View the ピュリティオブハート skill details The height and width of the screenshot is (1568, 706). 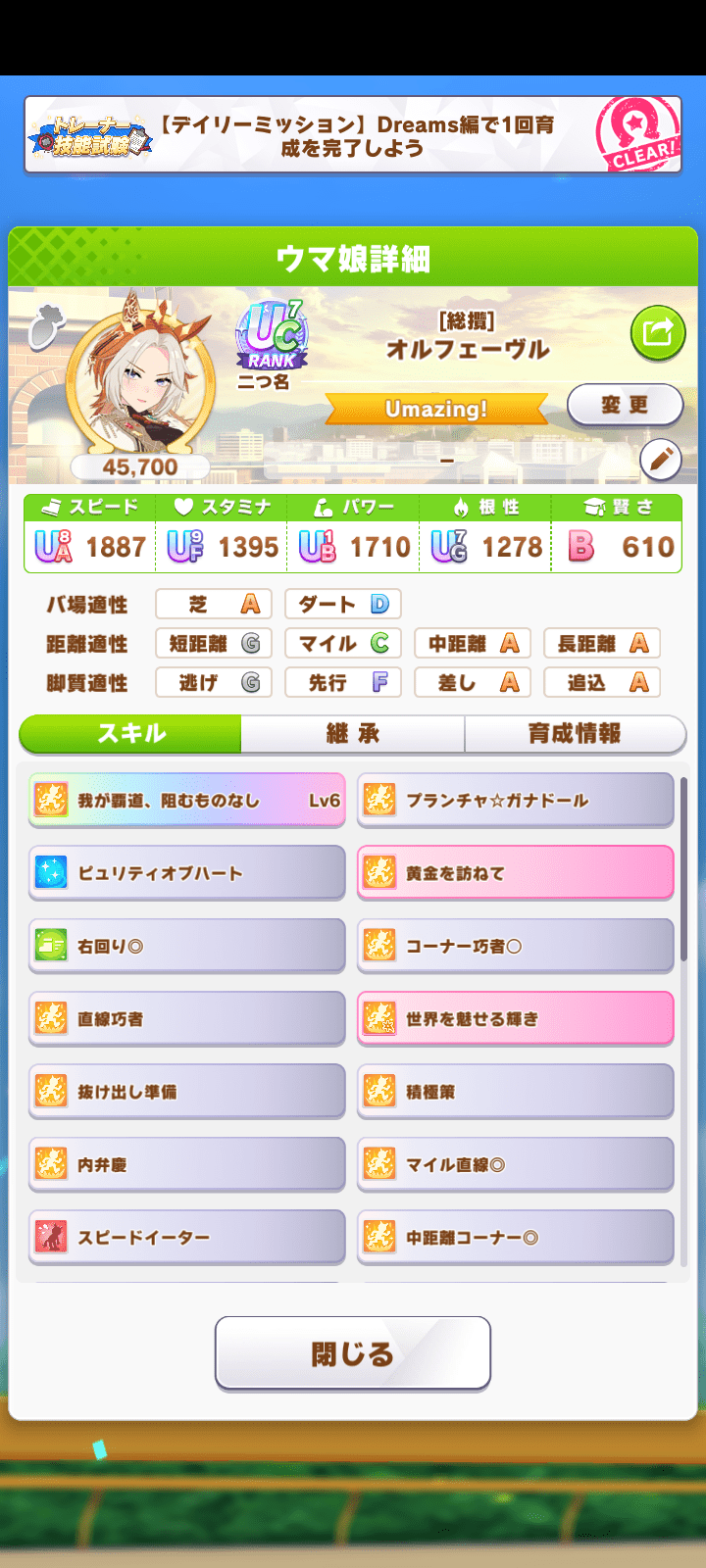[x=187, y=872]
